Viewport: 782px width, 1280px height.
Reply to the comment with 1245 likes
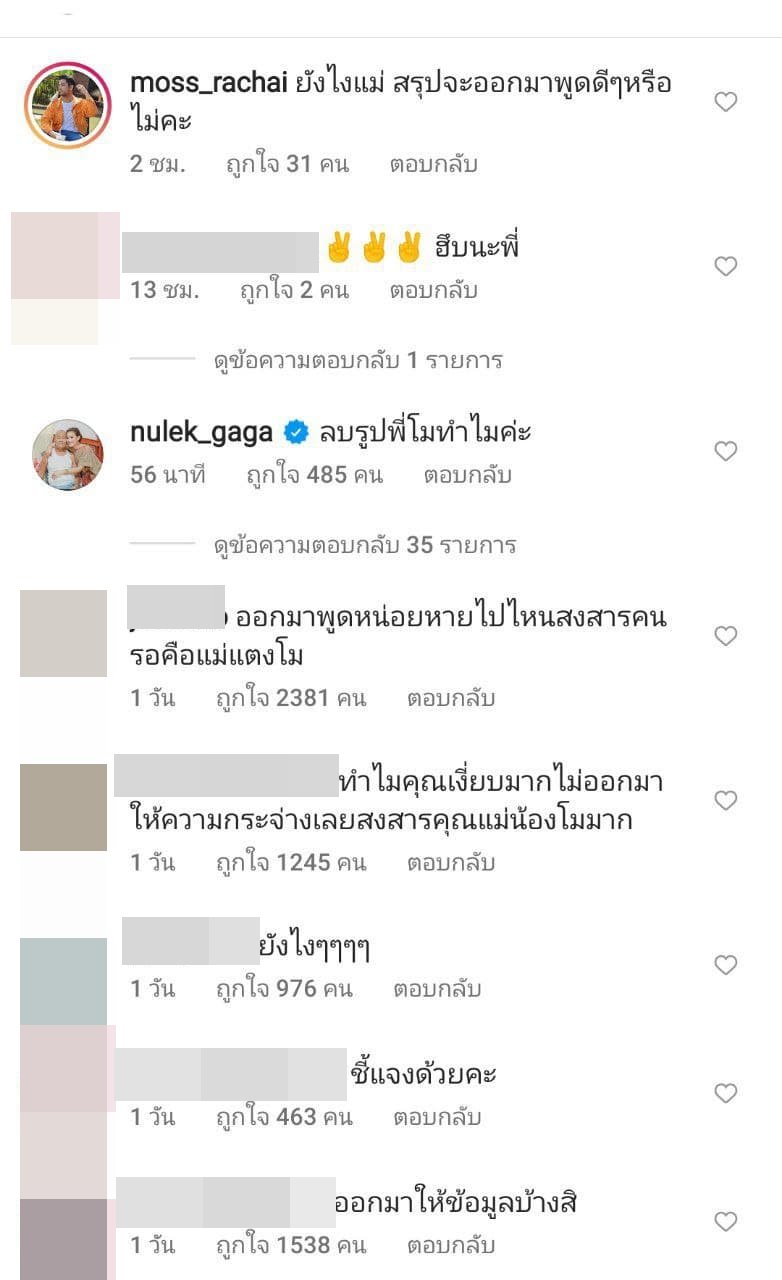(x=450, y=862)
